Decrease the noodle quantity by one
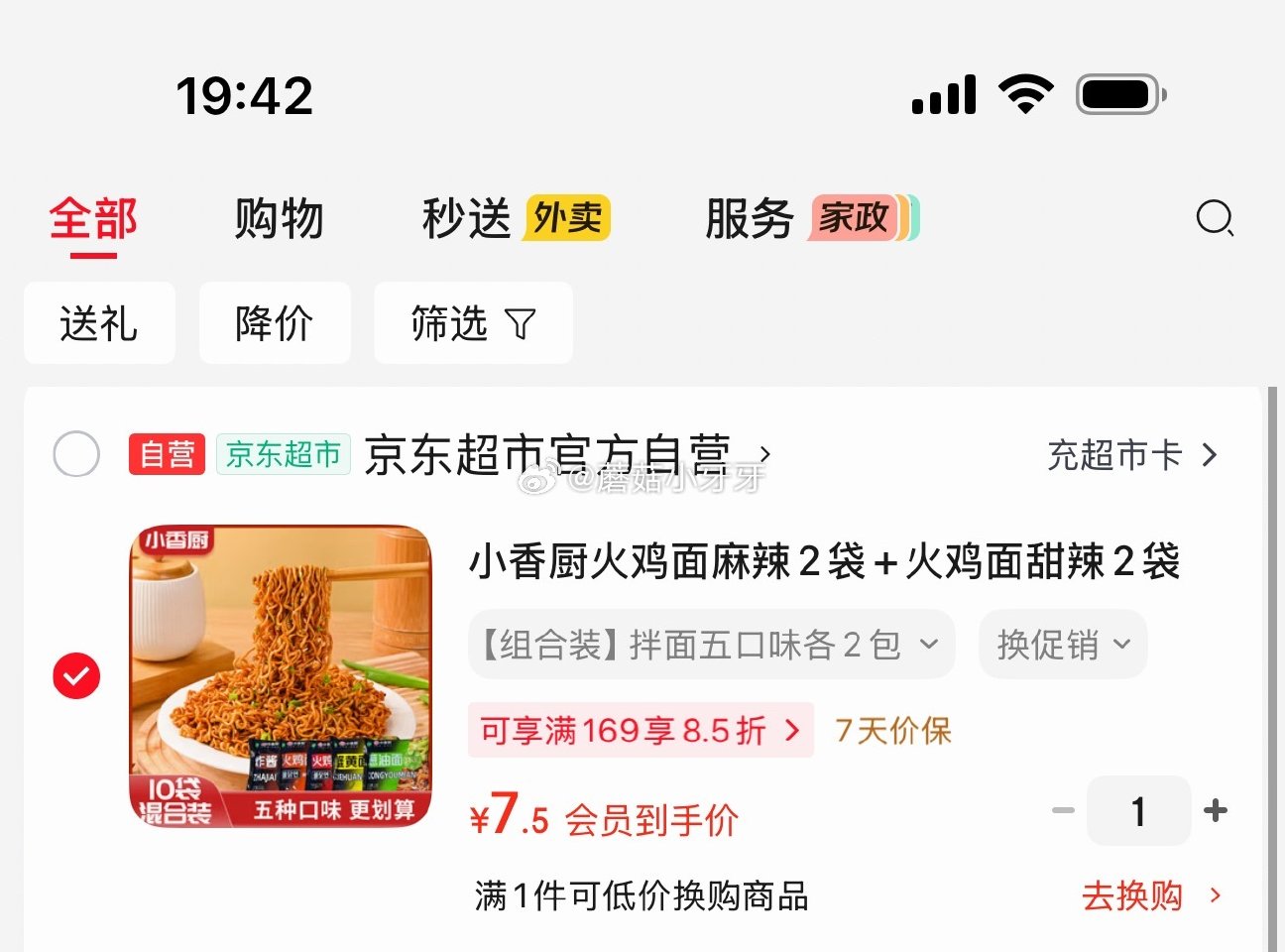This screenshot has height=952, width=1285. pos(1063,810)
